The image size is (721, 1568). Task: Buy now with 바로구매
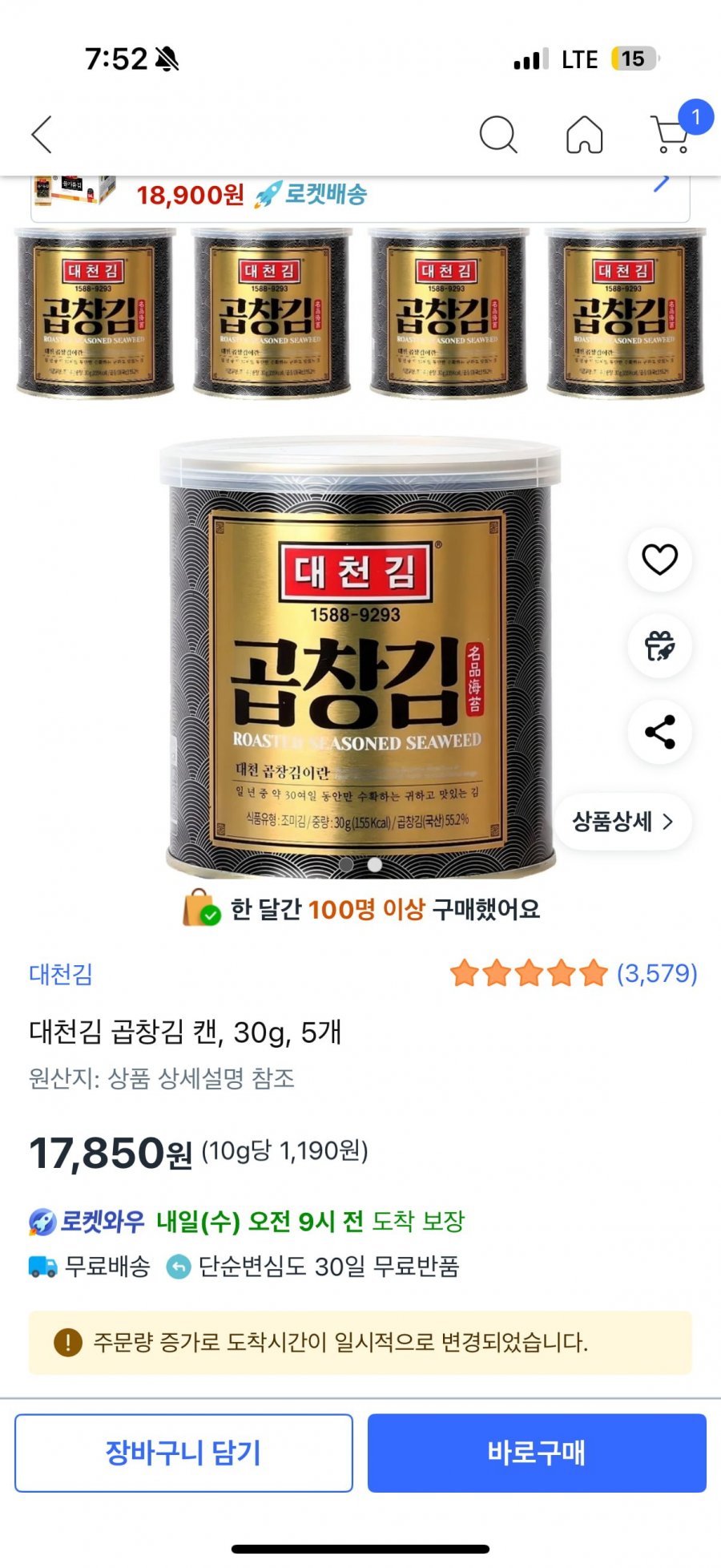pos(537,1453)
